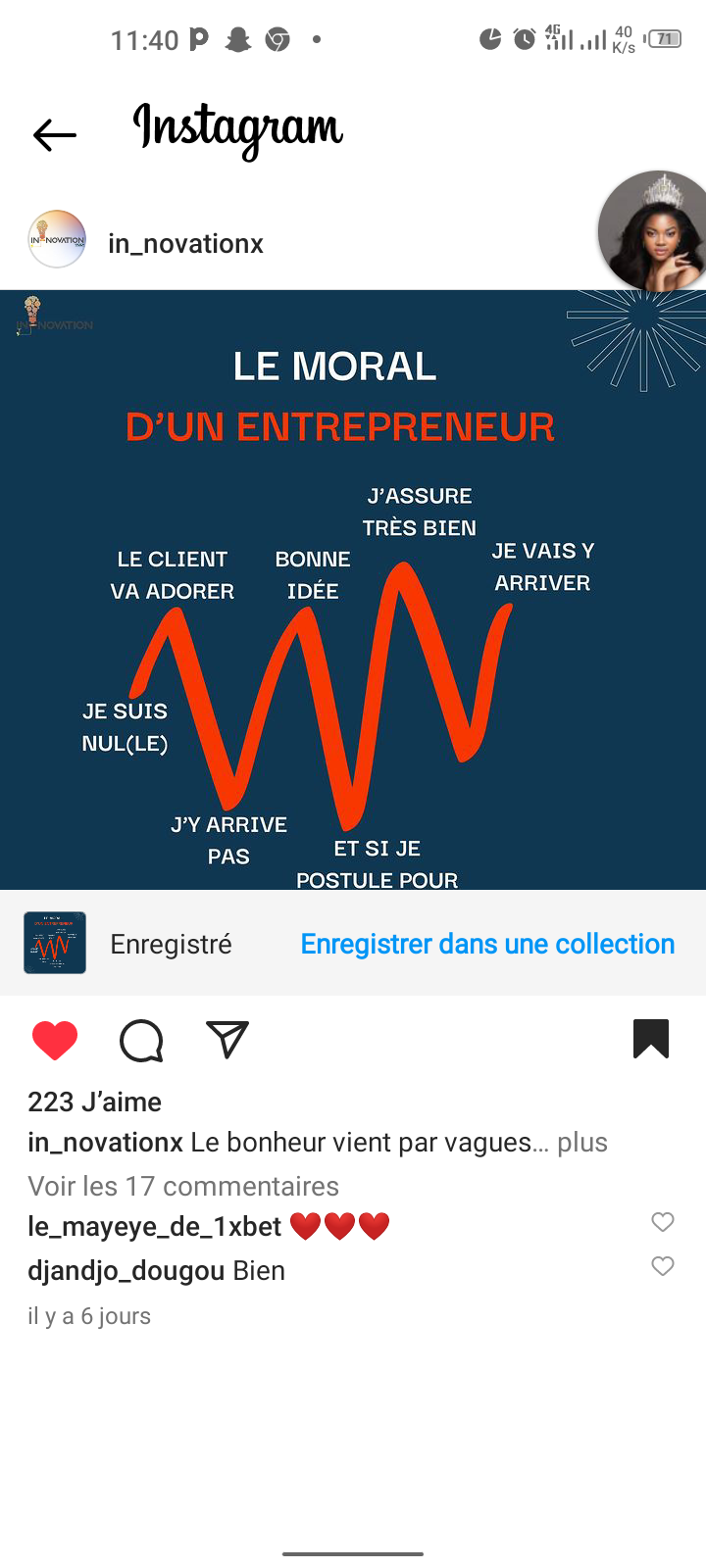Image resolution: width=706 pixels, height=1568 pixels.
Task: View the 223 J'aime likes list
Action: pyautogui.click(x=95, y=1102)
